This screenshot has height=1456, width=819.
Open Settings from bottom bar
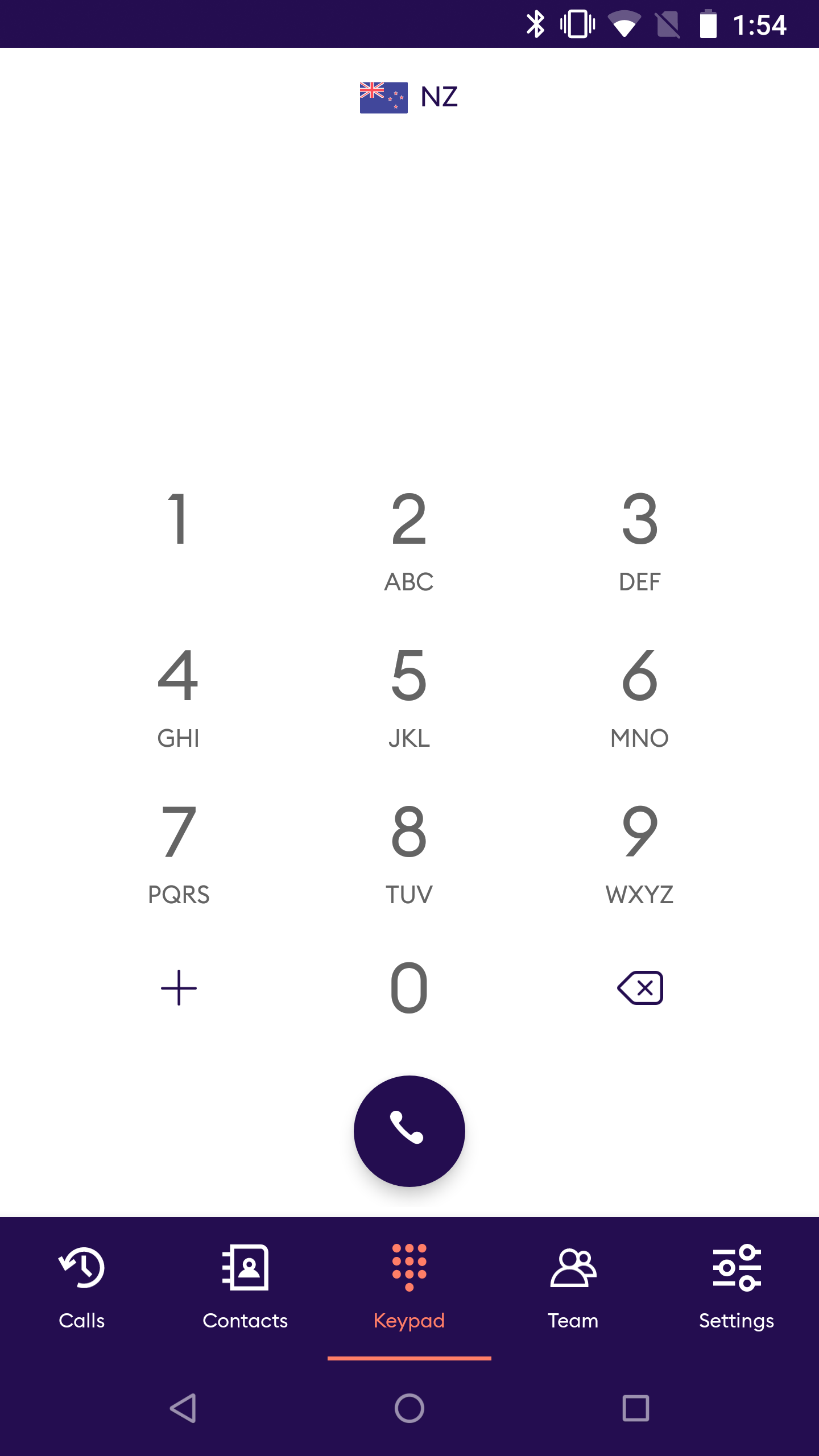tap(737, 1268)
